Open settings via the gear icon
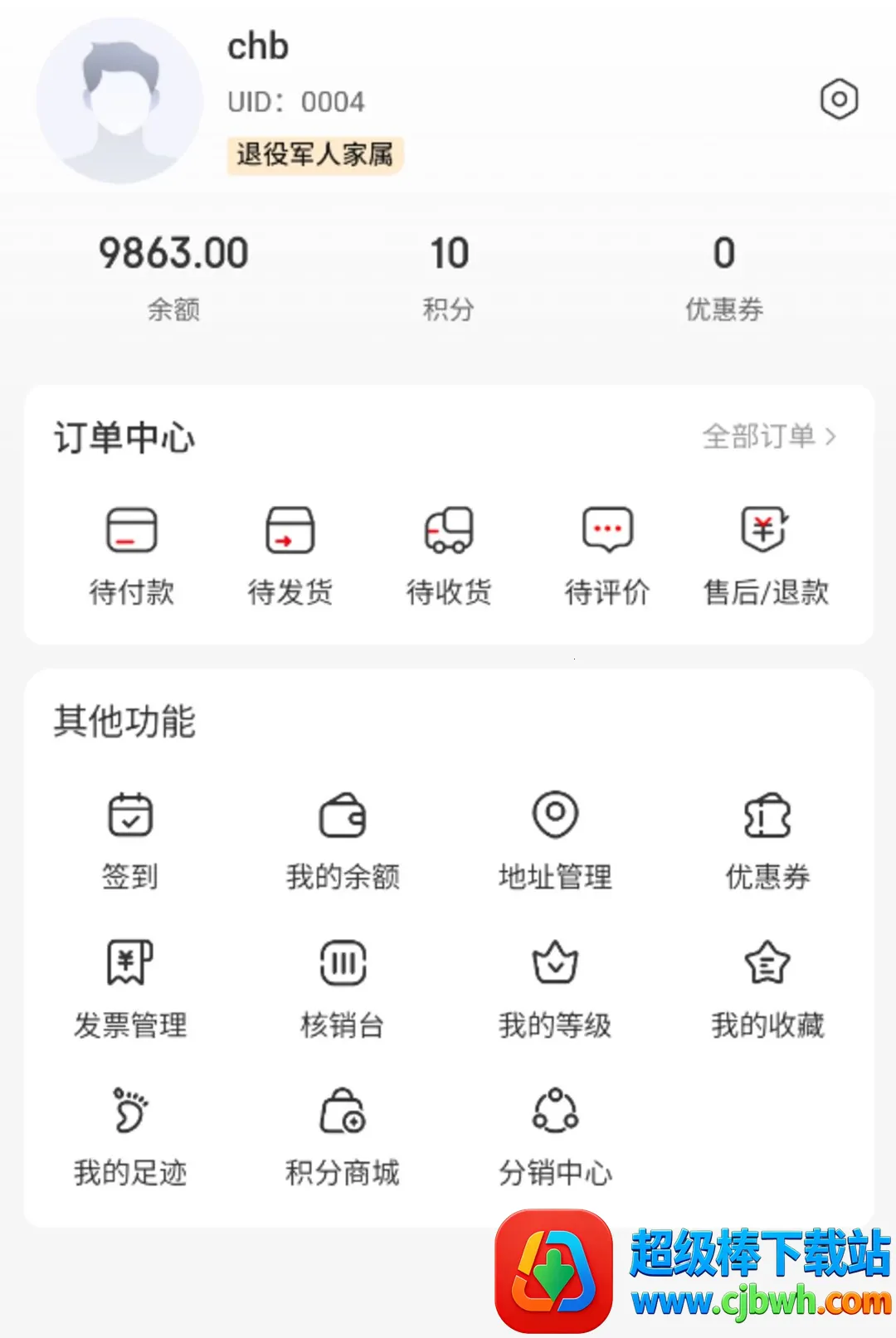This screenshot has height=1338, width=896. click(x=839, y=100)
